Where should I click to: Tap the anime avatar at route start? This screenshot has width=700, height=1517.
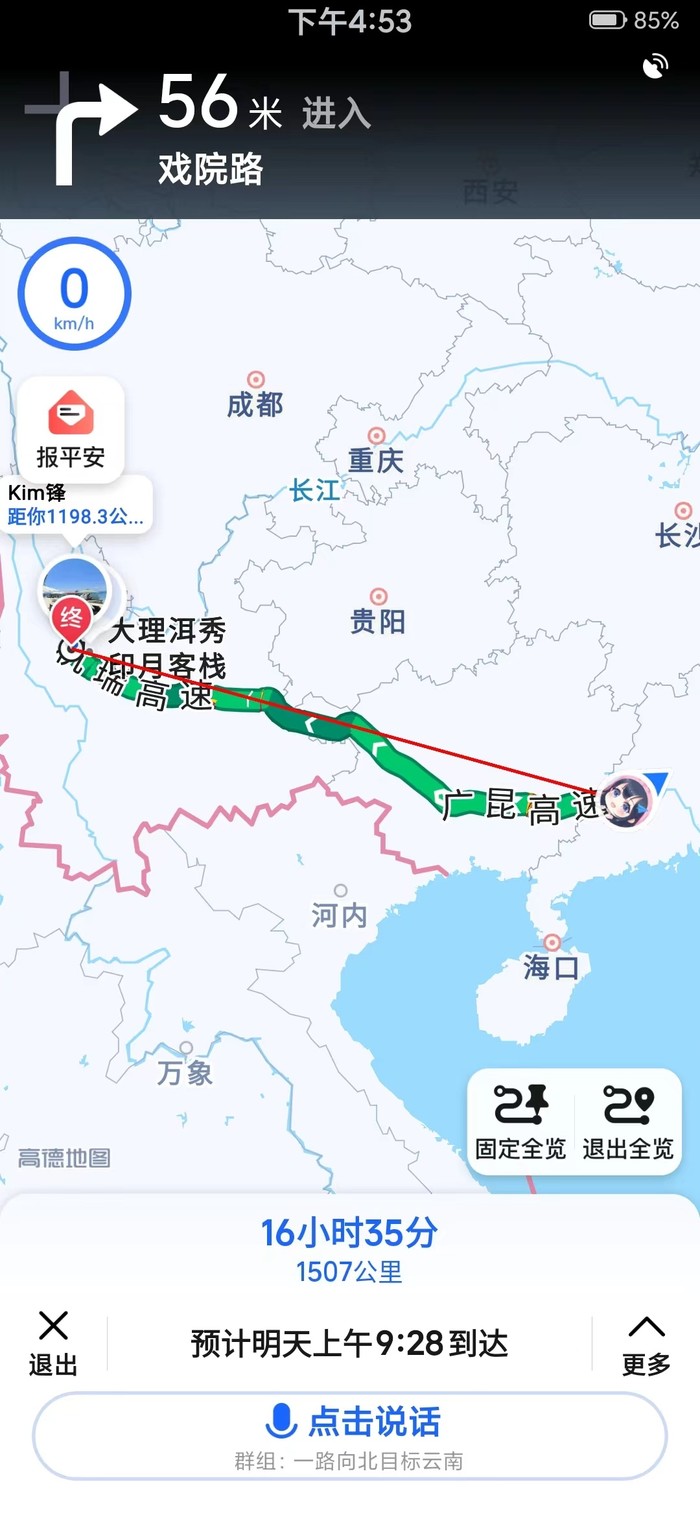coord(630,799)
